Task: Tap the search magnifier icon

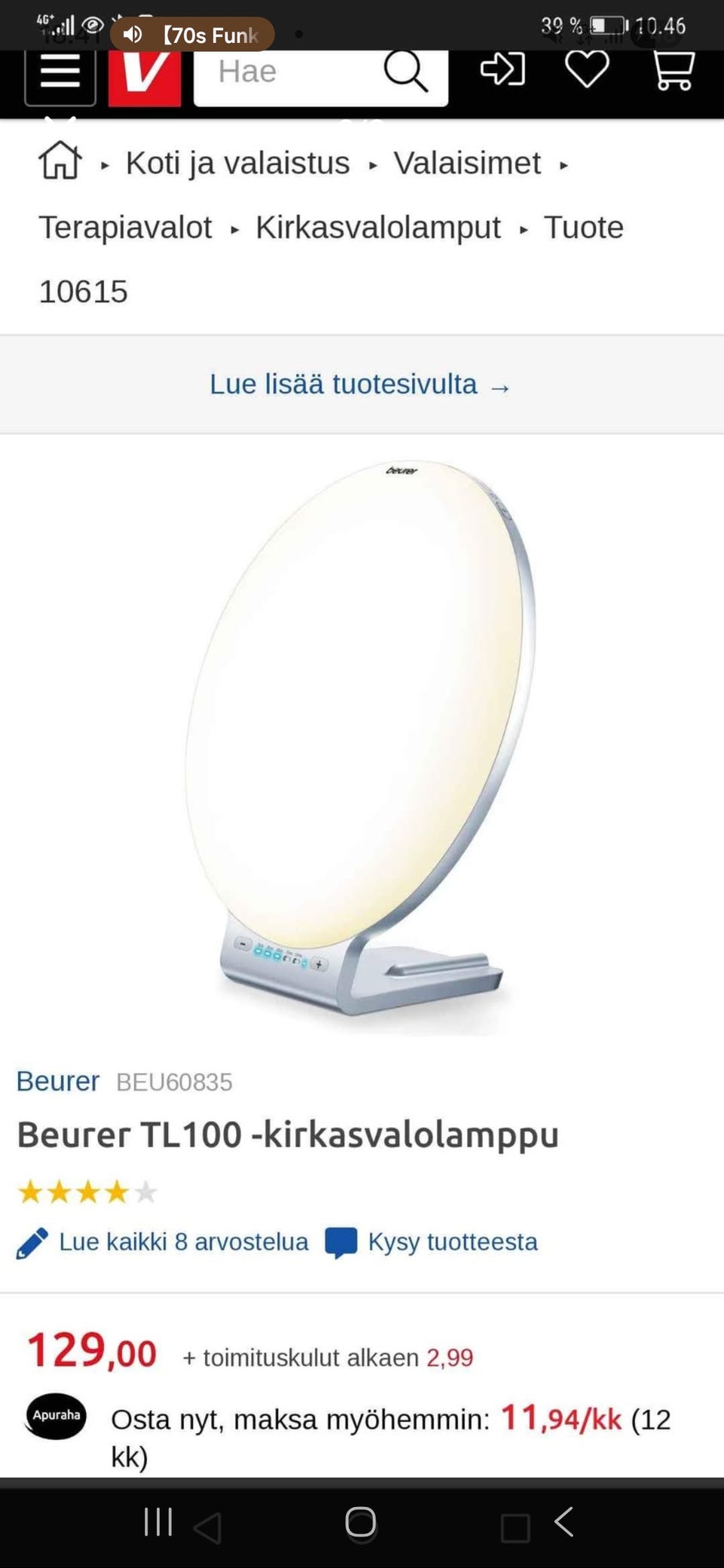Action: (406, 72)
